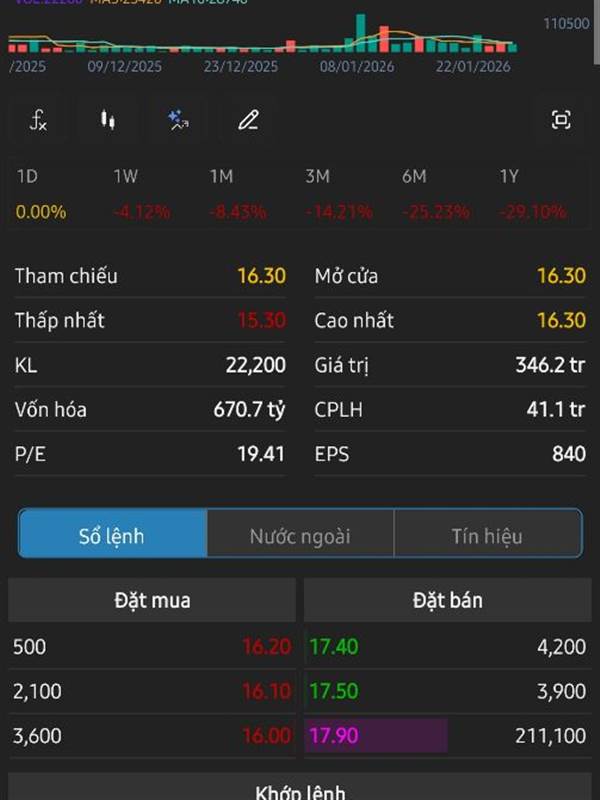Select the 17.40 sell price
600x800 pixels.
(334, 647)
